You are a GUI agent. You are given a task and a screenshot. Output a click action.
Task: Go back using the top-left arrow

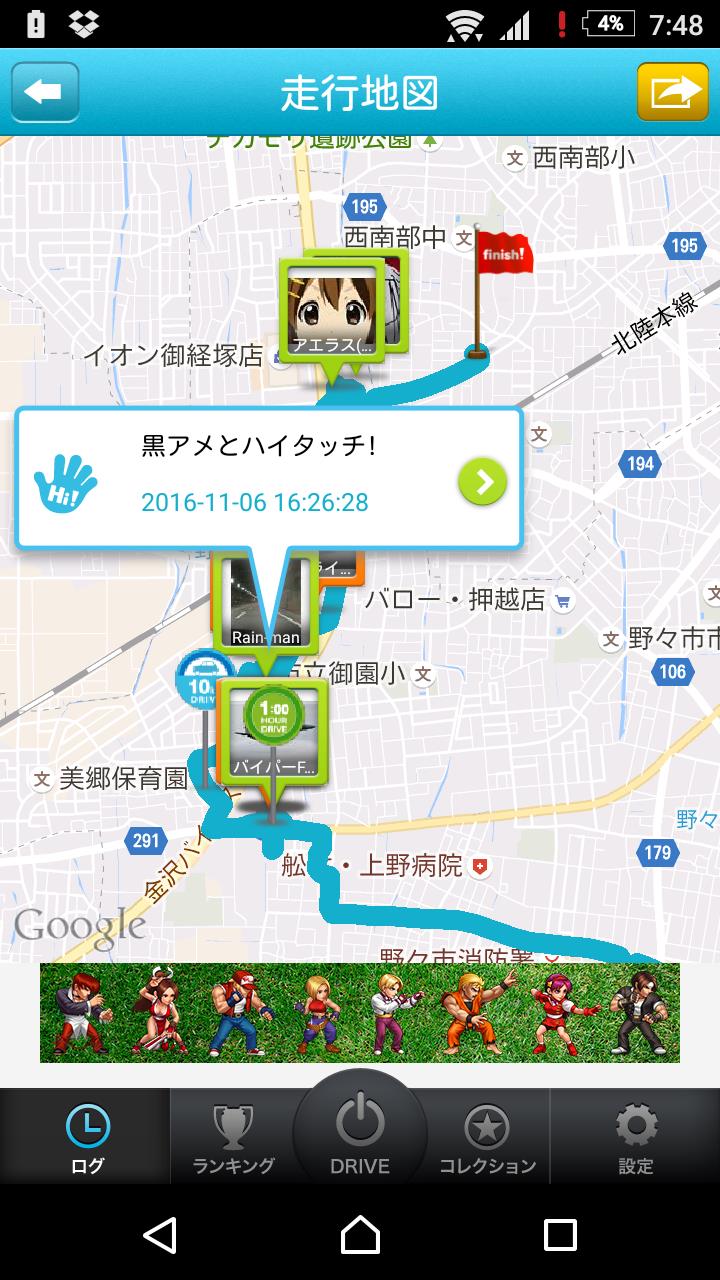pos(45,93)
